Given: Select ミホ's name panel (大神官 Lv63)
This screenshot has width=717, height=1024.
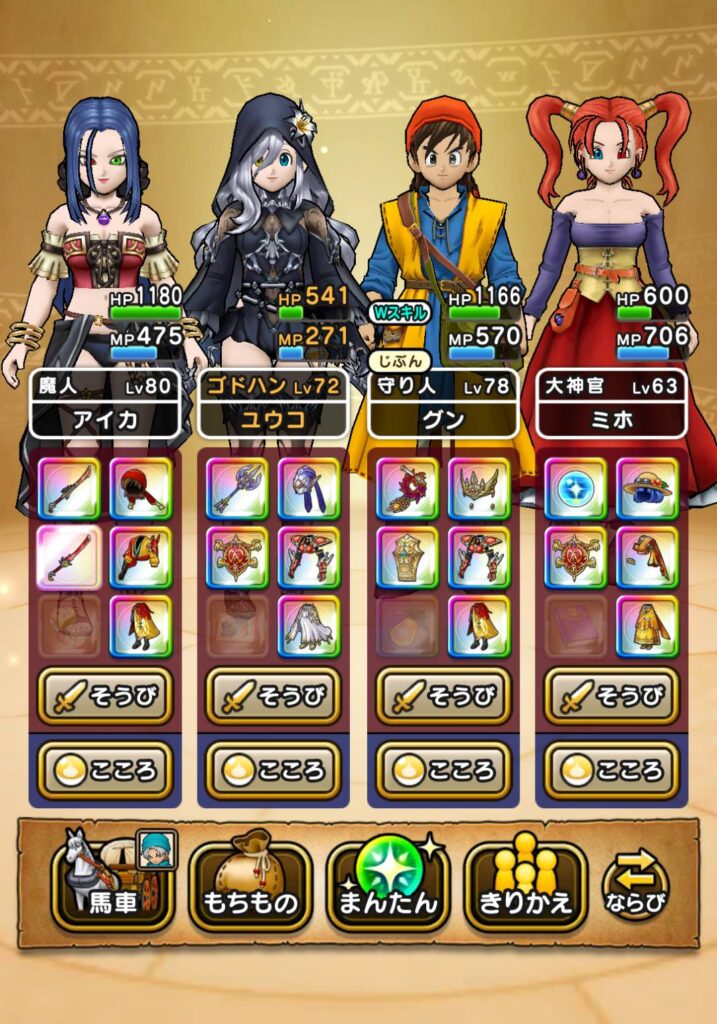Looking at the screenshot, I should point(611,403).
